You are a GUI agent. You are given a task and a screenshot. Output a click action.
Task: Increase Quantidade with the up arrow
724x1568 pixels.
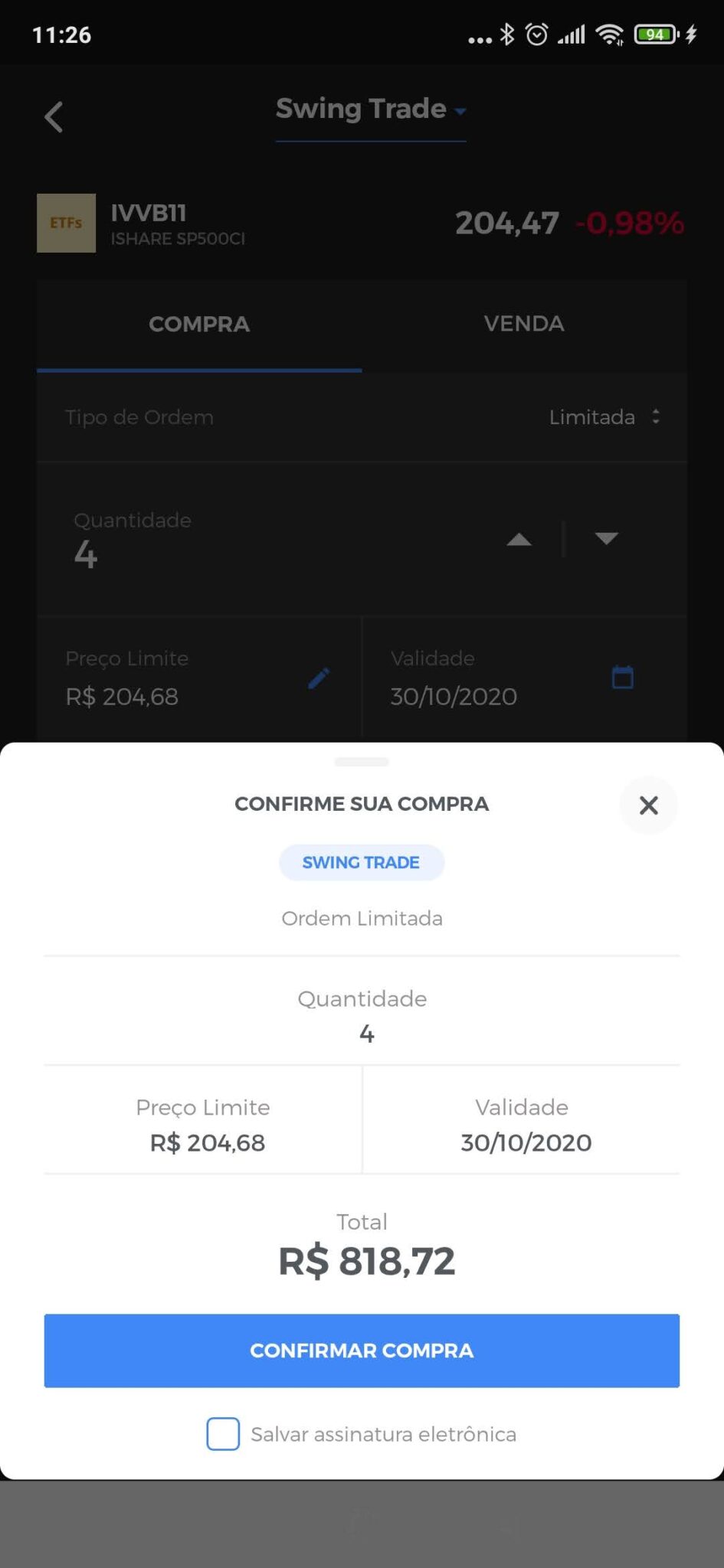click(x=519, y=540)
